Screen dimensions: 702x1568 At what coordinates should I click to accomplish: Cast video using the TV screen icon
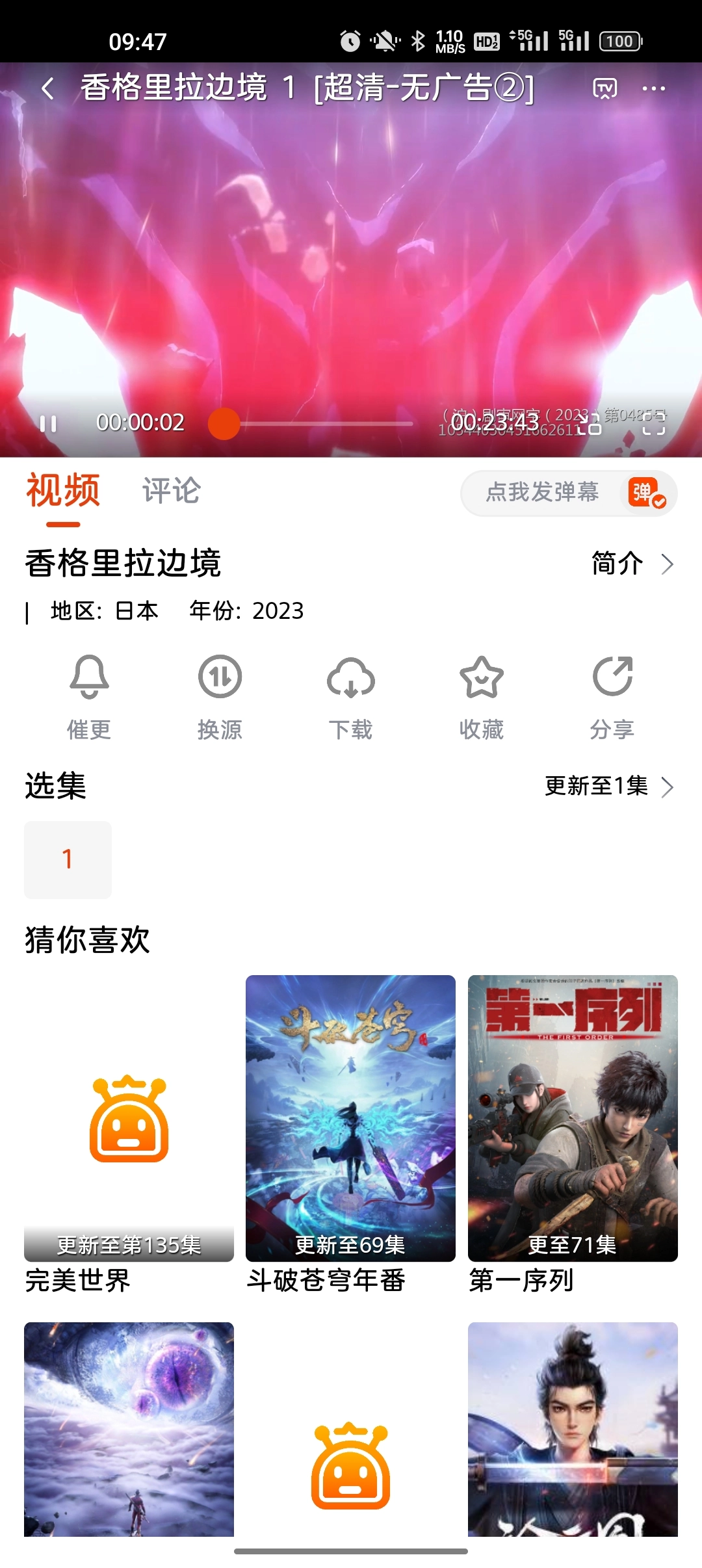[x=603, y=88]
